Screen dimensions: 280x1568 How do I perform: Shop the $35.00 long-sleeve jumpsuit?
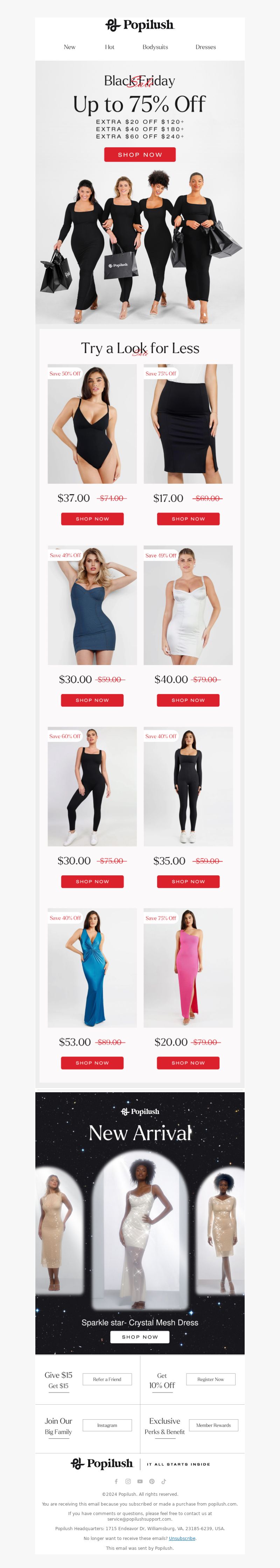pyautogui.click(x=188, y=881)
